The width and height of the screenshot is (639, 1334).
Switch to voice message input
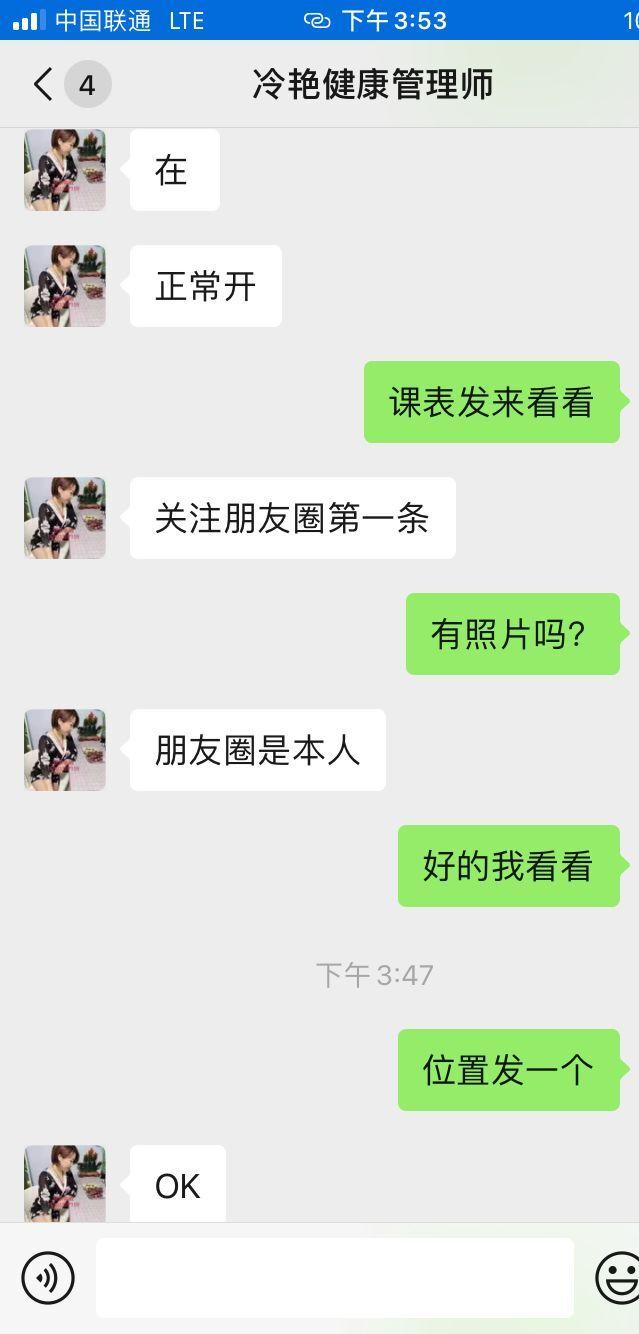[48, 1277]
